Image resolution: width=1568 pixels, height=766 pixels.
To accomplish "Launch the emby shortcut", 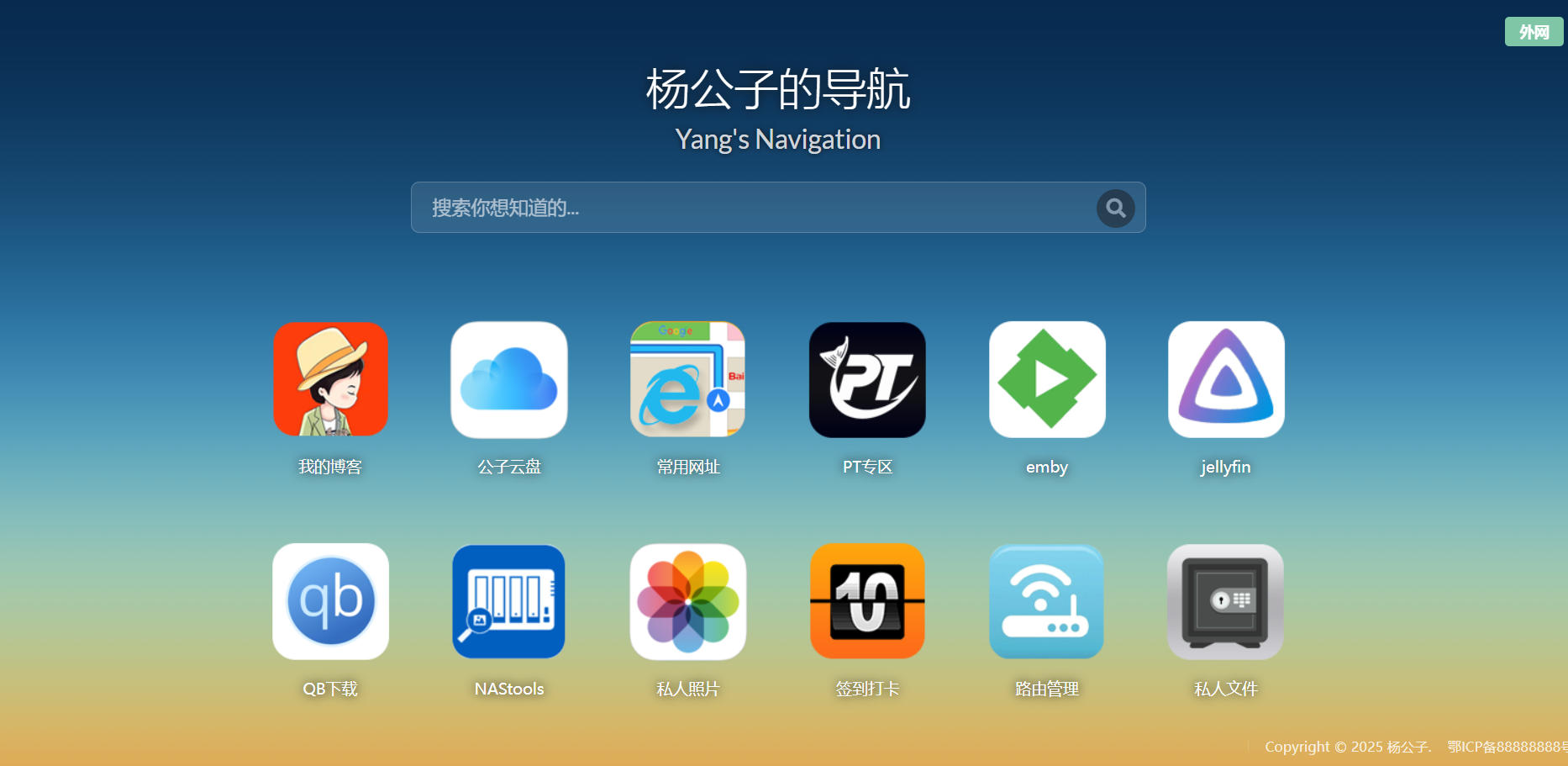I will coord(1047,379).
